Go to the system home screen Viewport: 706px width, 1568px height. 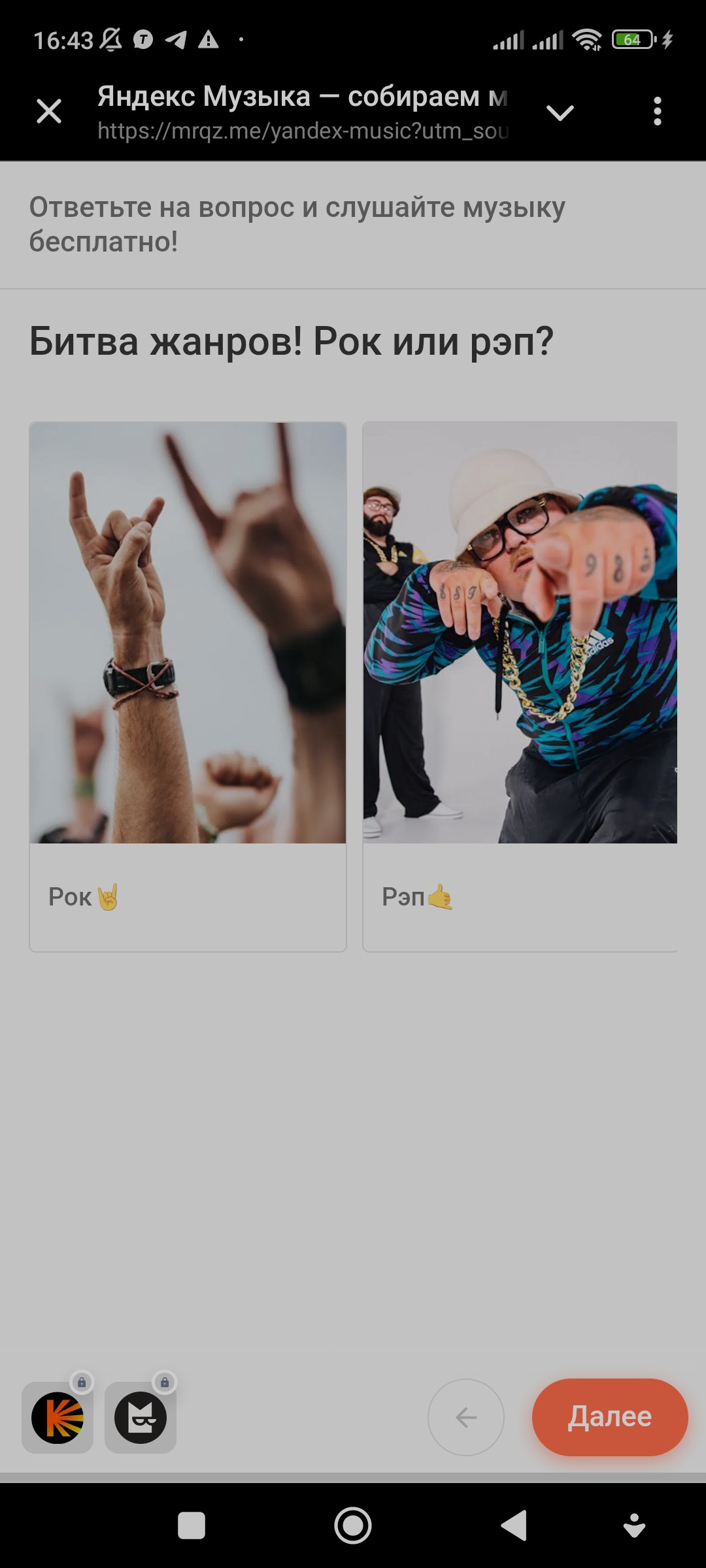click(353, 1526)
